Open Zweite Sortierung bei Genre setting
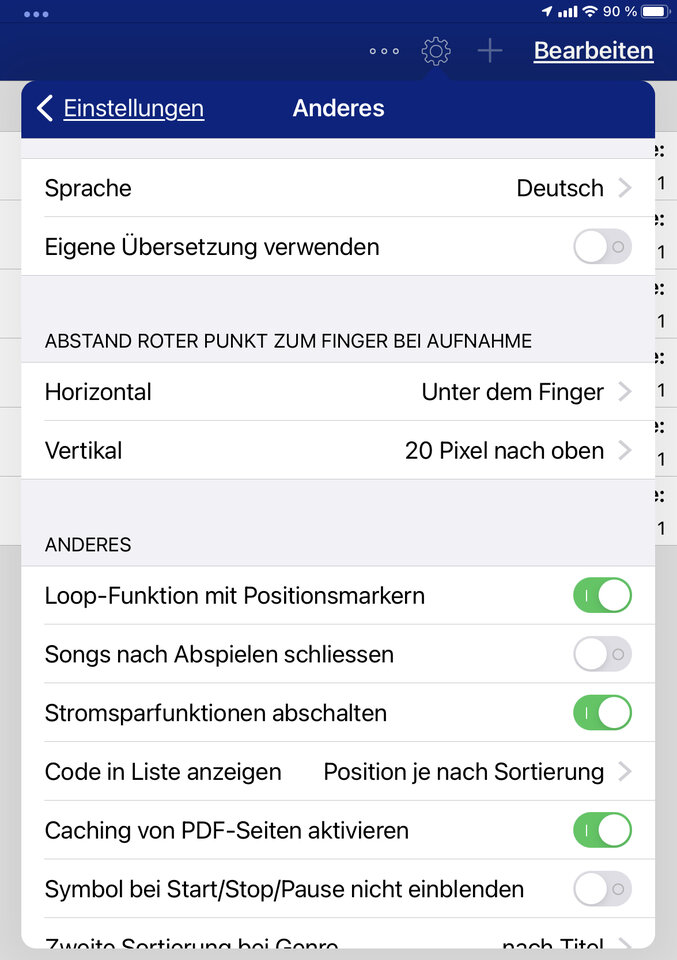Image resolution: width=677 pixels, height=960 pixels. click(x=338, y=940)
